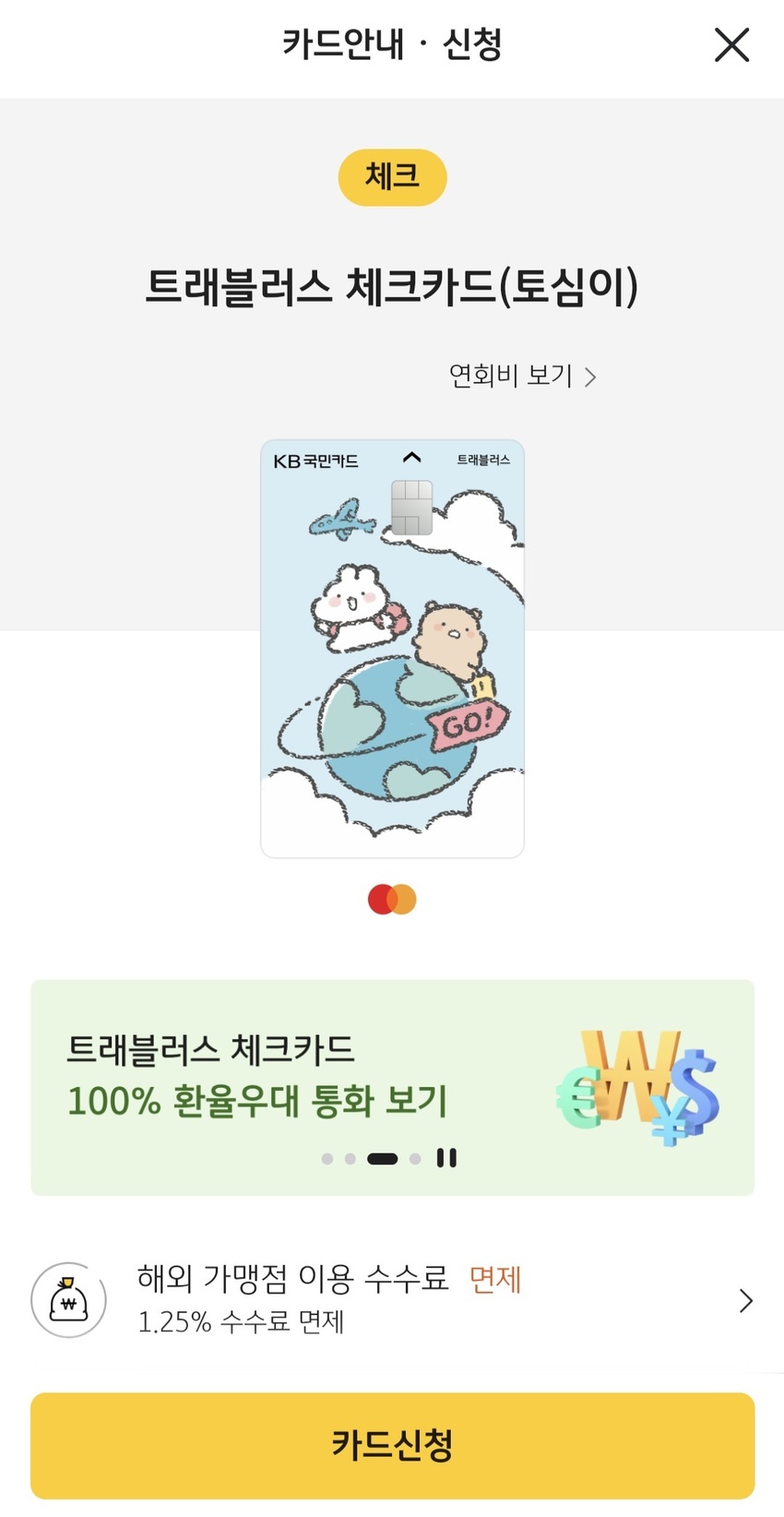
Task: Pause the banner auto-rotation
Action: point(446,1158)
